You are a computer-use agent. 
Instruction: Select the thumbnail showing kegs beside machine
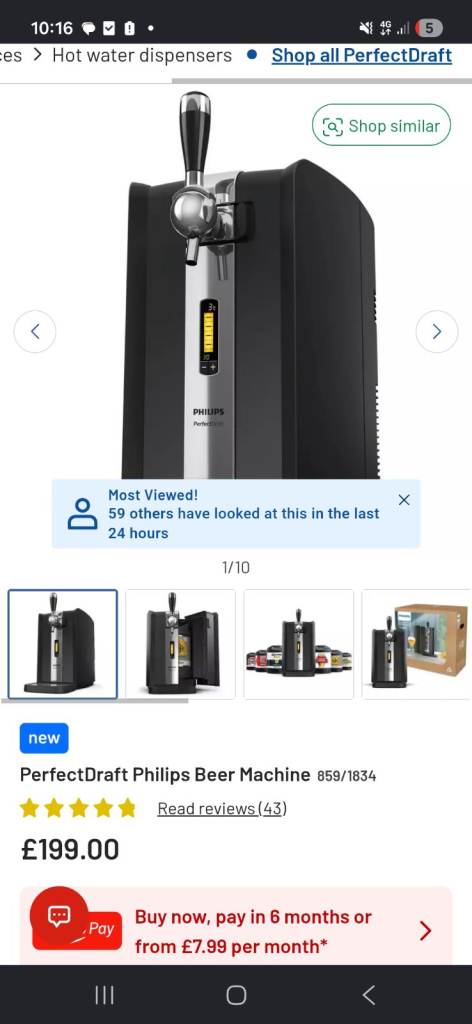tap(299, 644)
